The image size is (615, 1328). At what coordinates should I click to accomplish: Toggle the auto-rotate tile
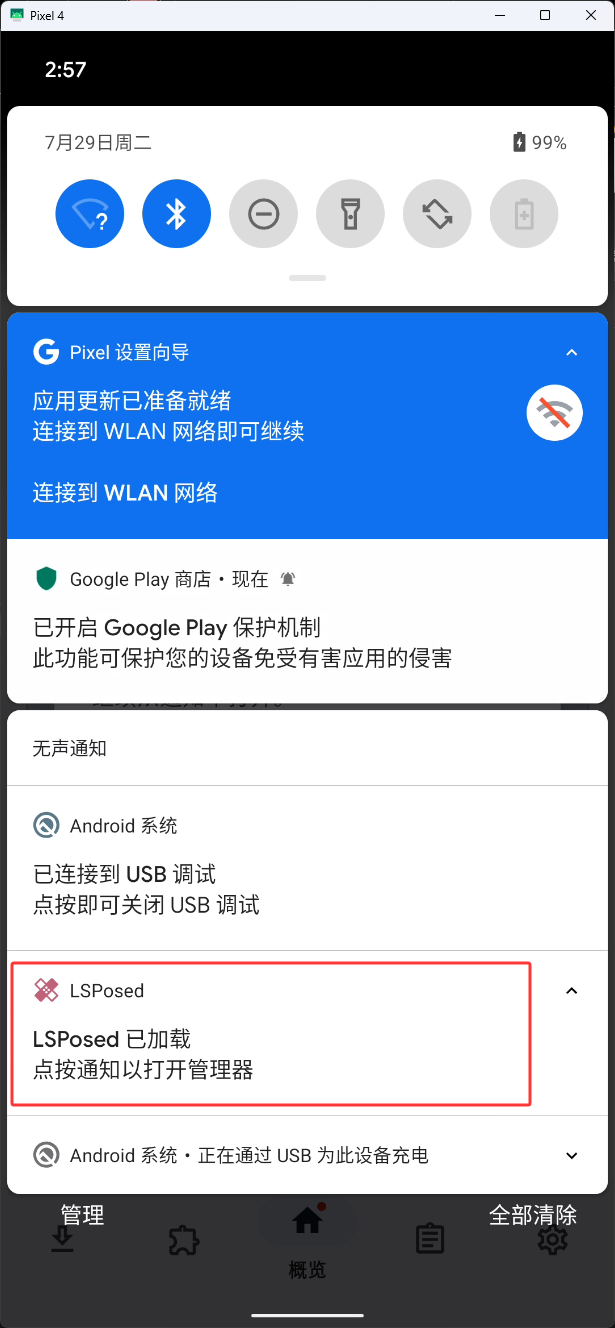(x=437, y=214)
